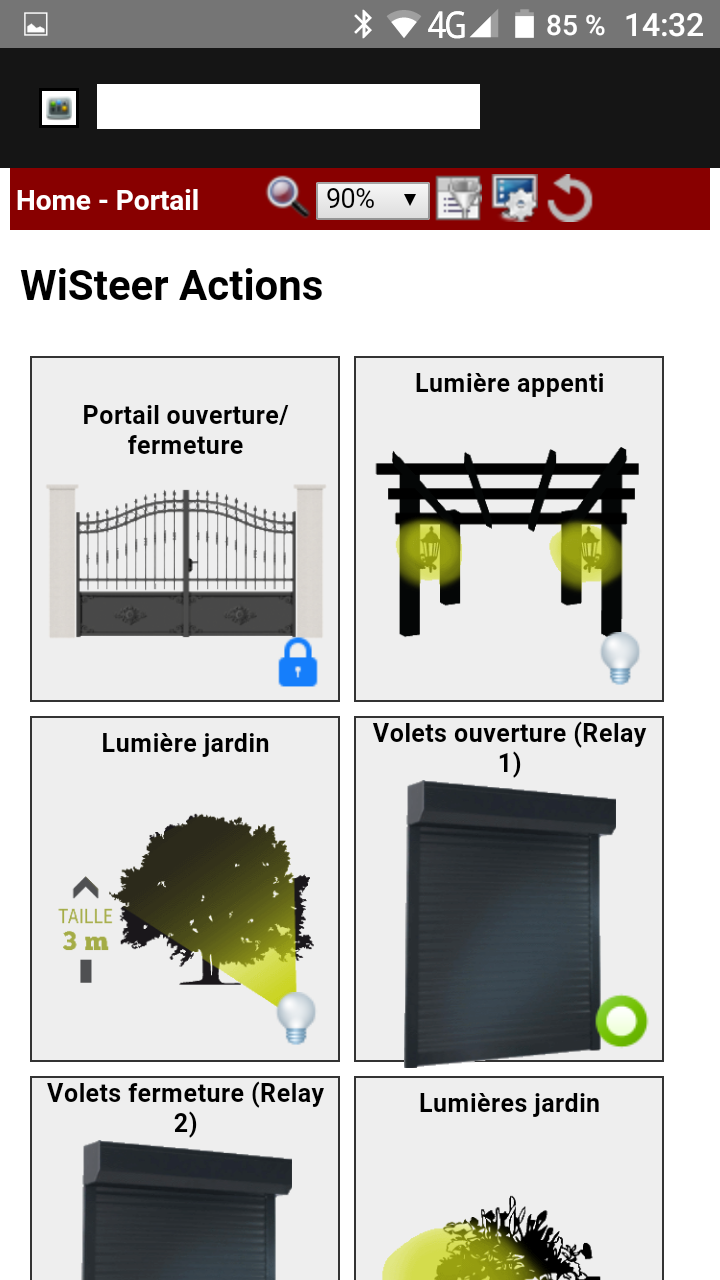The image size is (720, 1280).
Task: Activate Volets fermeture (Relay 2) tile
Action: (x=185, y=1180)
